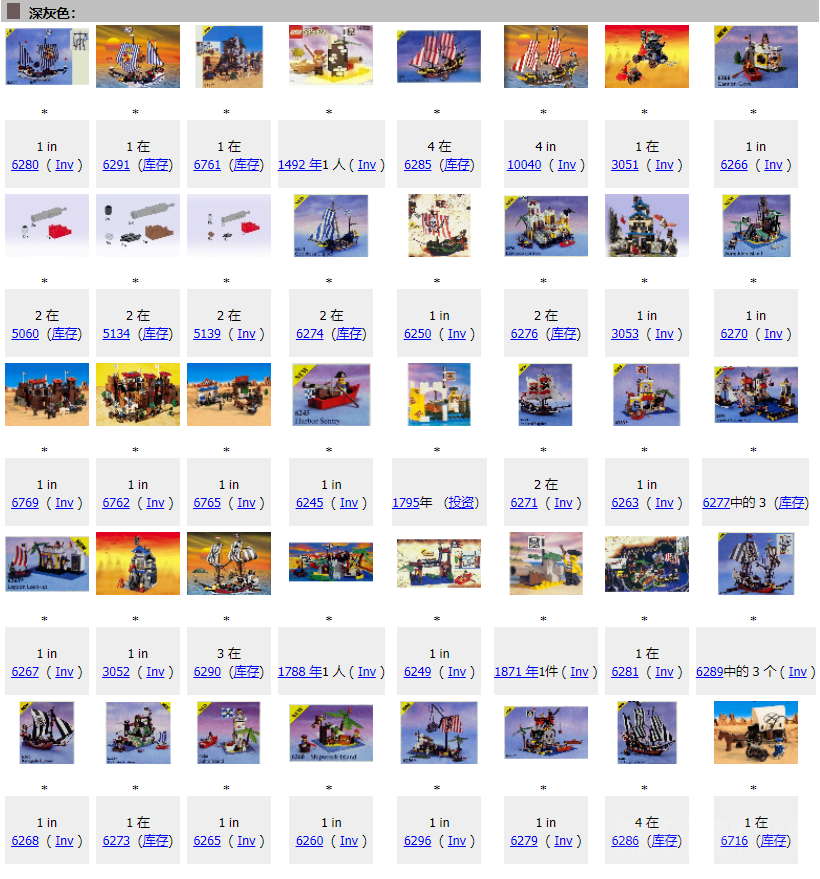Viewport: 820px width, 879px height.
Task: Open set 6290 link
Action: [x=207, y=672]
